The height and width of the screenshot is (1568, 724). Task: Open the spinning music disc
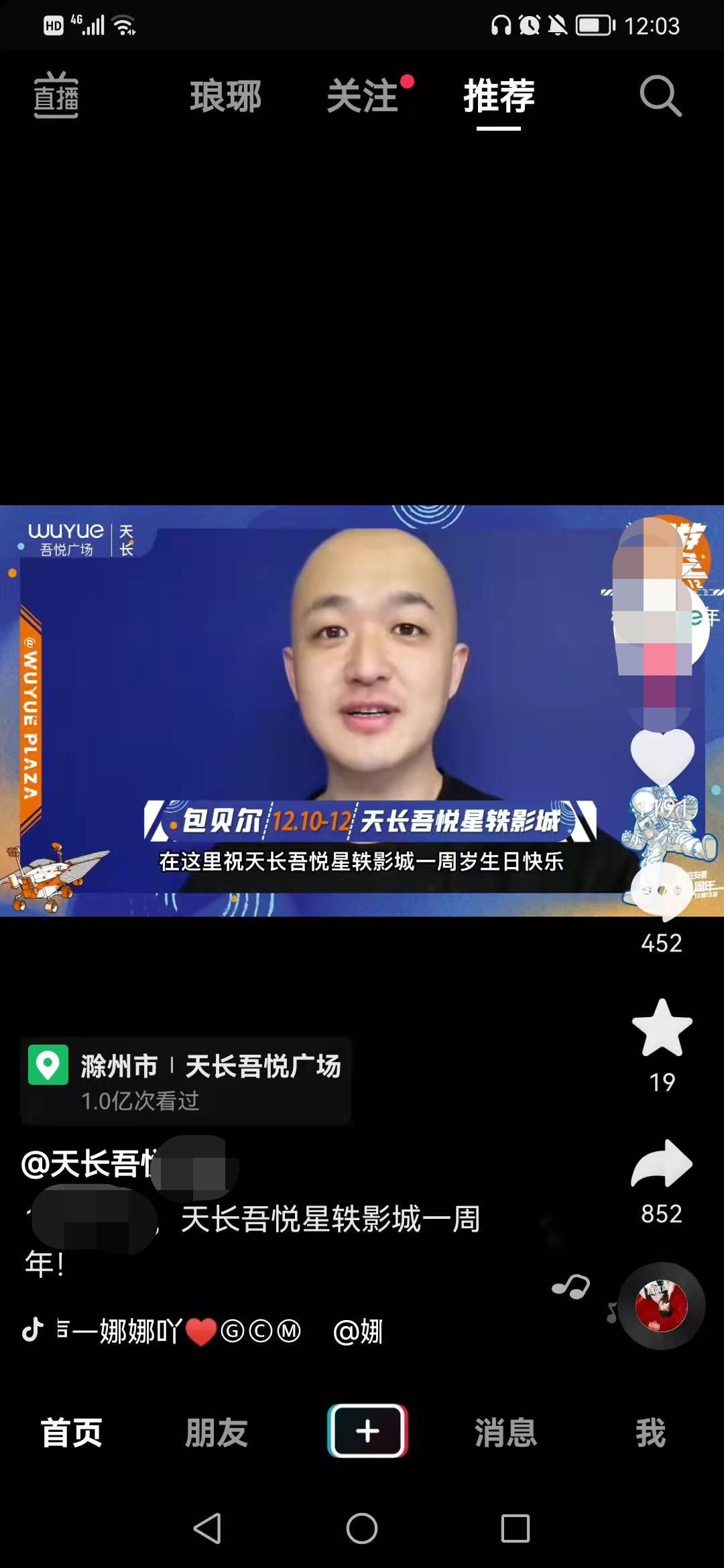(662, 1306)
